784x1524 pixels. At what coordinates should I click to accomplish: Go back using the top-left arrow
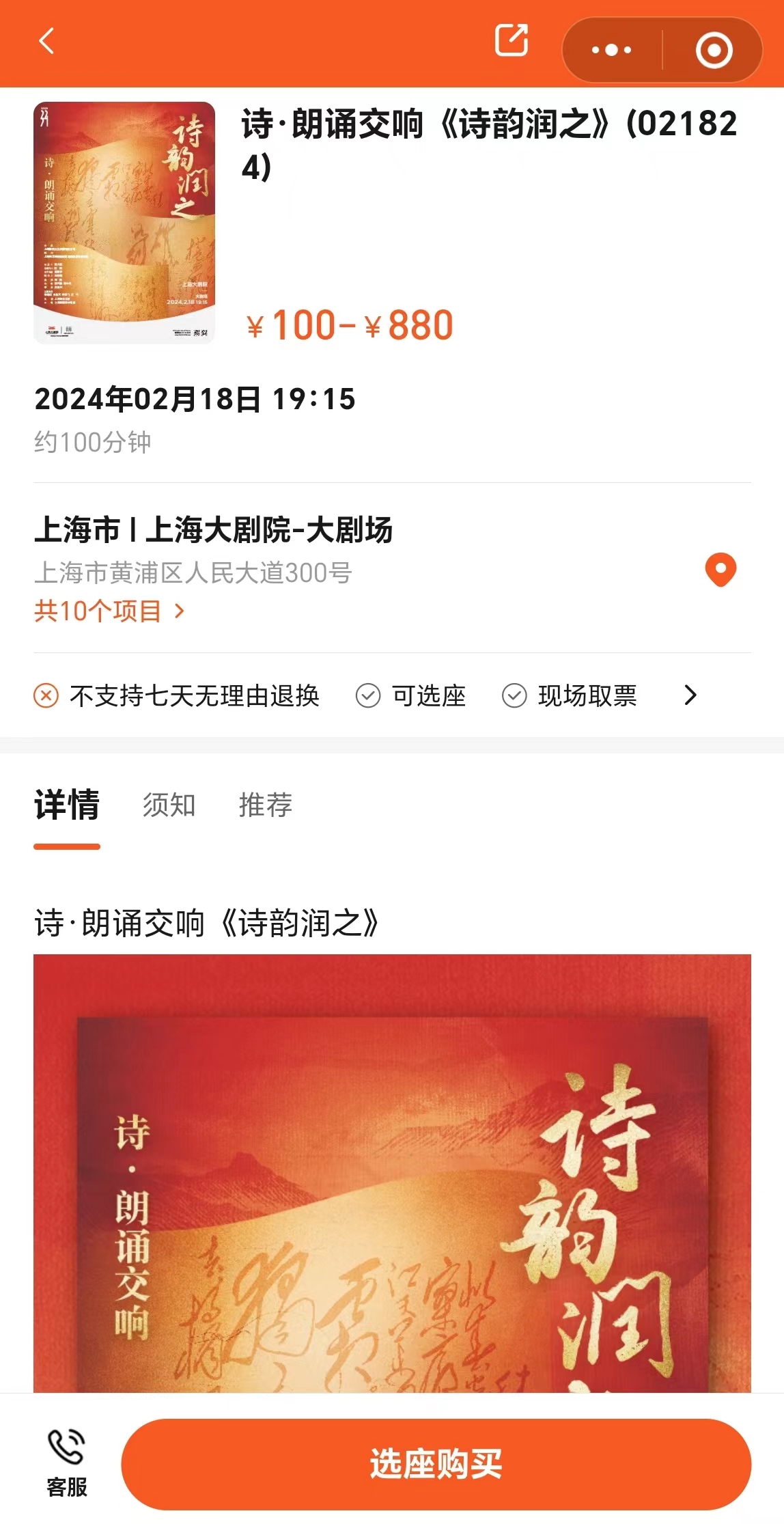pos(46,41)
